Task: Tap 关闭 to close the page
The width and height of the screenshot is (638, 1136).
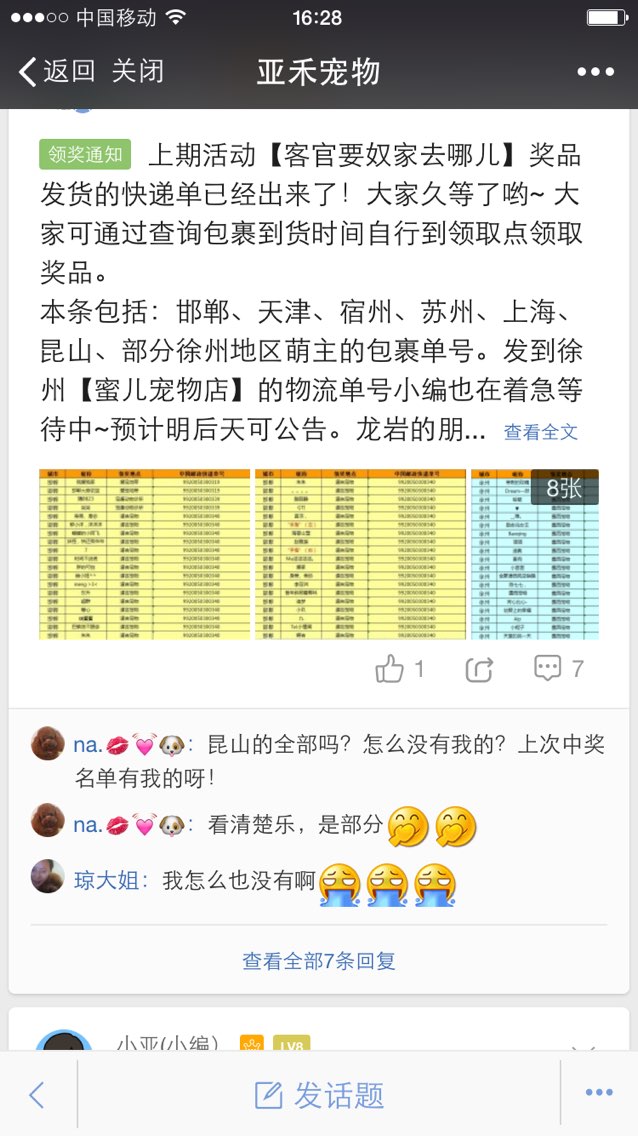Action: click(138, 72)
